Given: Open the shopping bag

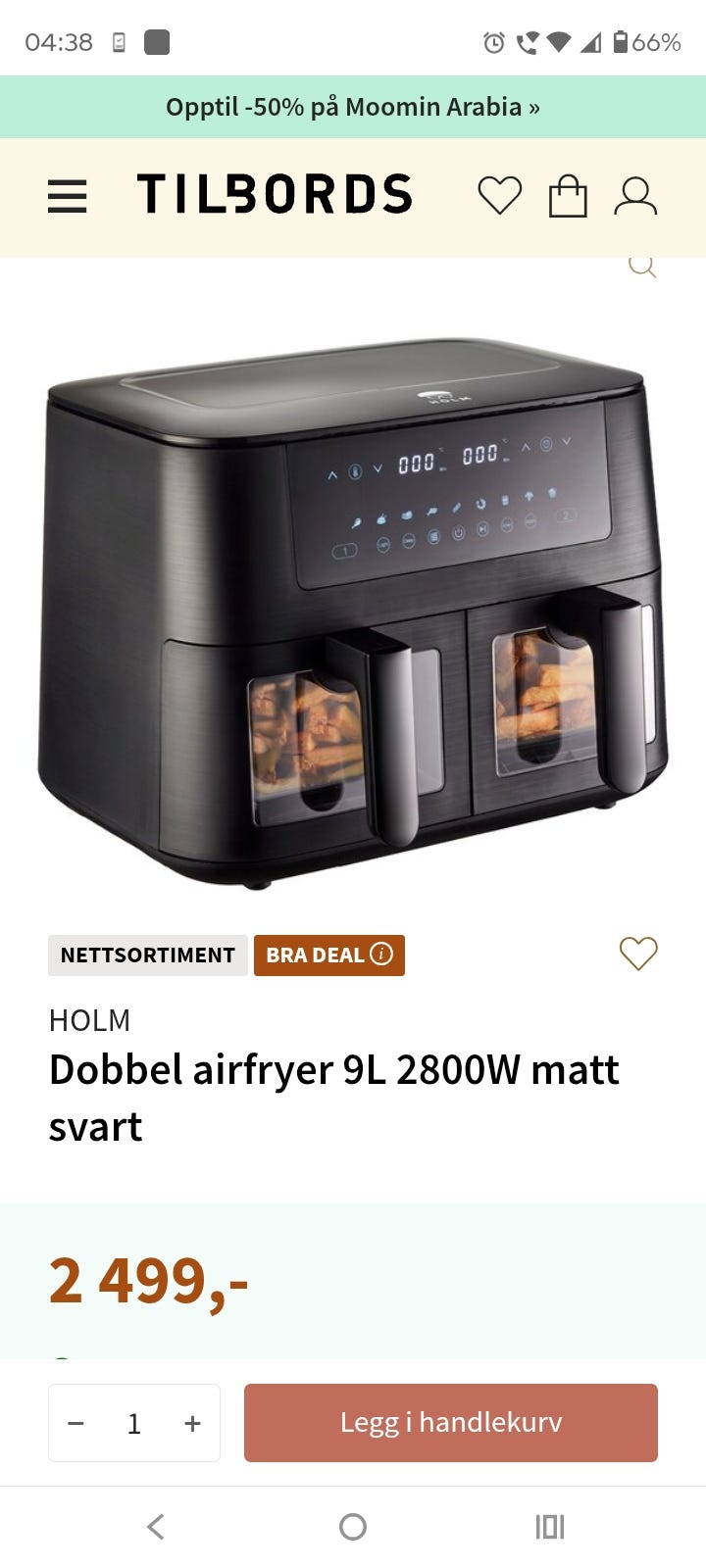Looking at the screenshot, I should pos(568,195).
